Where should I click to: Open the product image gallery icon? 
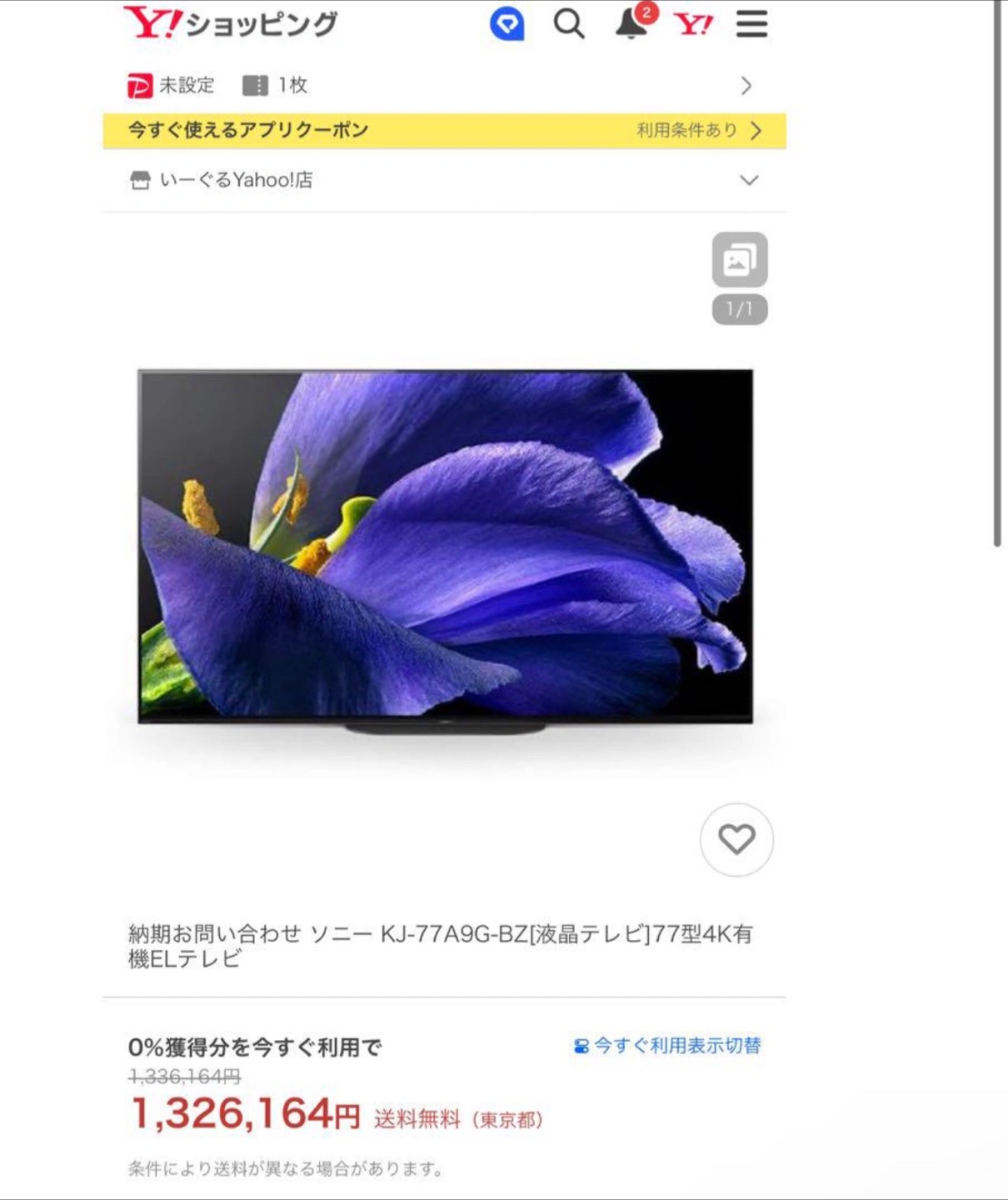[x=739, y=261]
